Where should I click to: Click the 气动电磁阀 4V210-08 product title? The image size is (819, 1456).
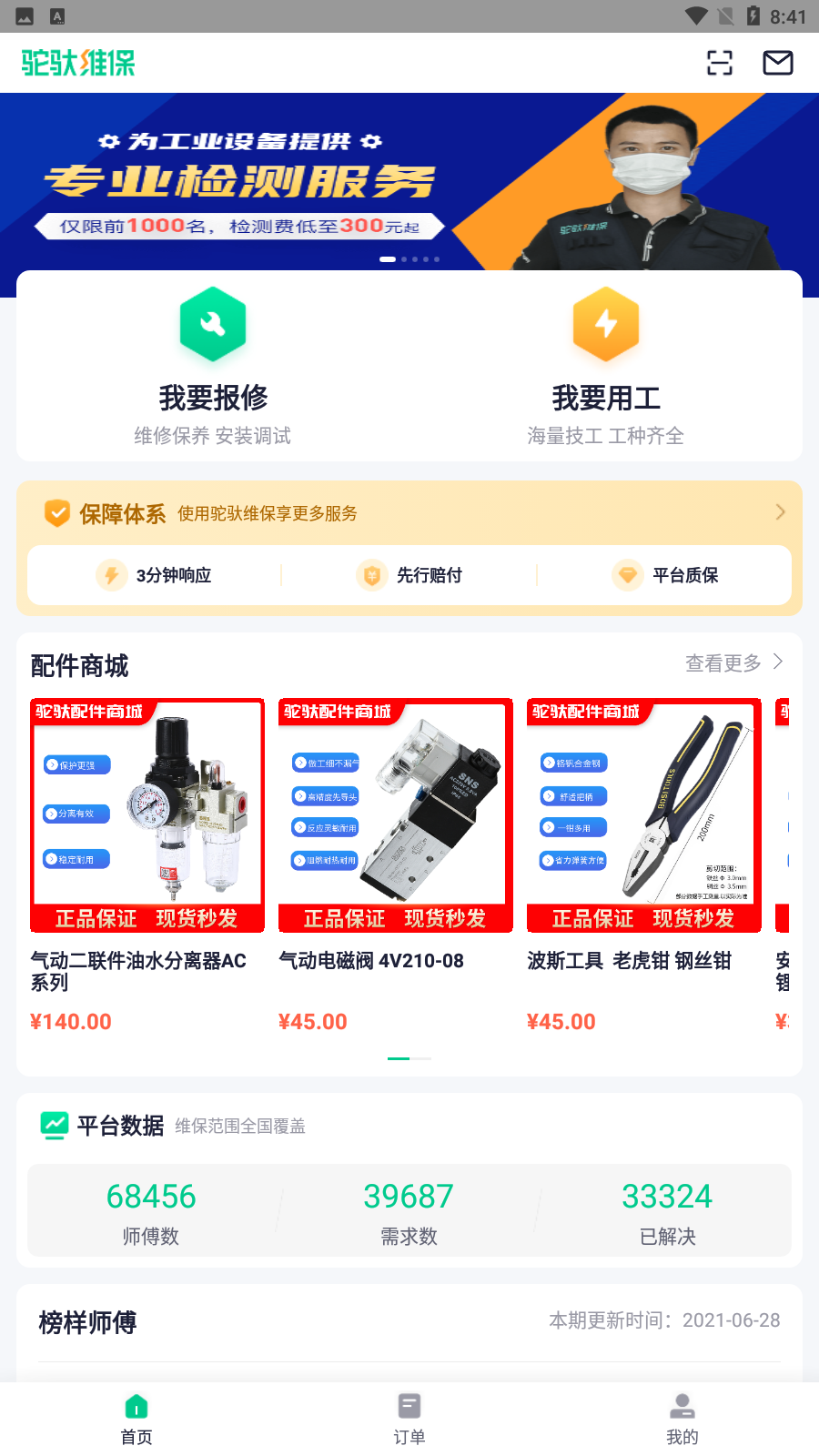371,961
